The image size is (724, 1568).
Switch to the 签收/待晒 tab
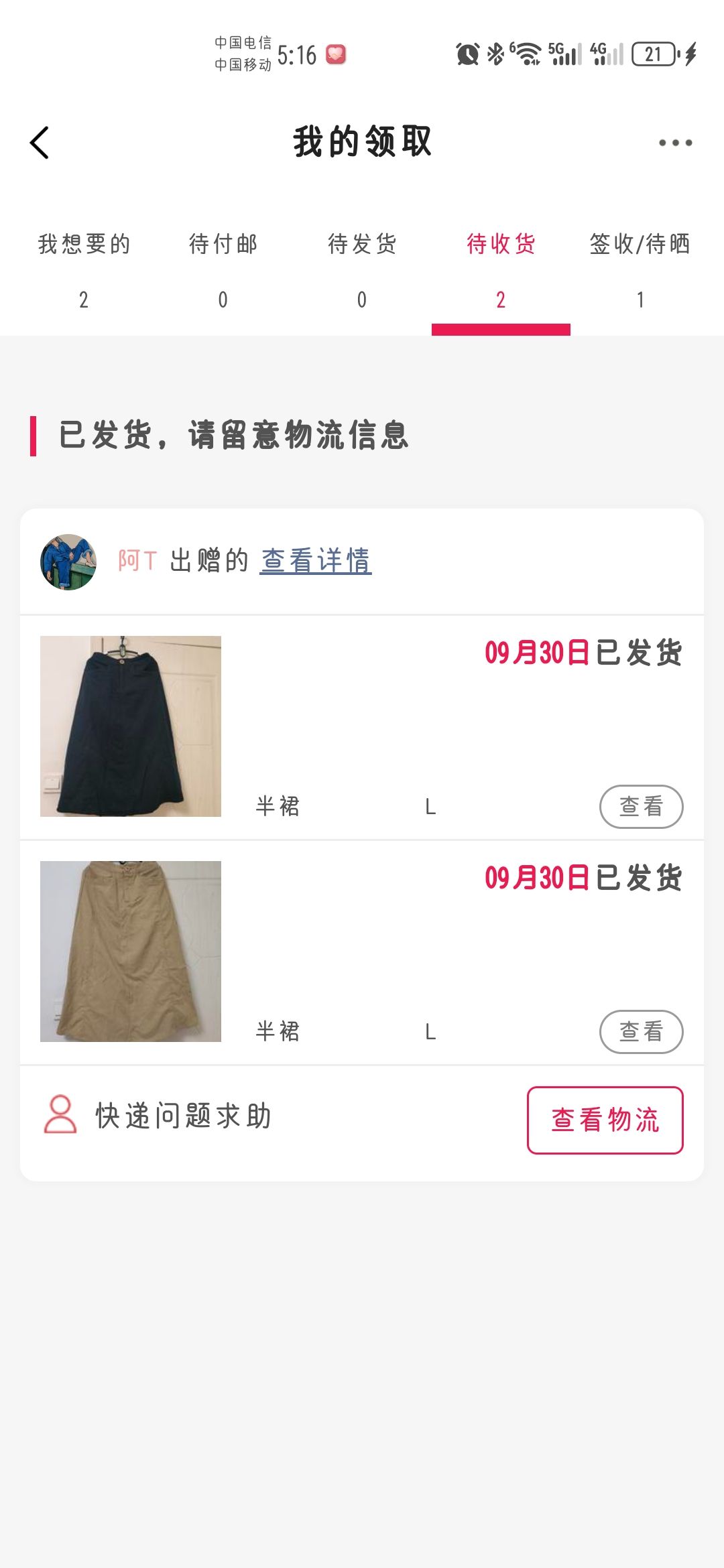(640, 268)
